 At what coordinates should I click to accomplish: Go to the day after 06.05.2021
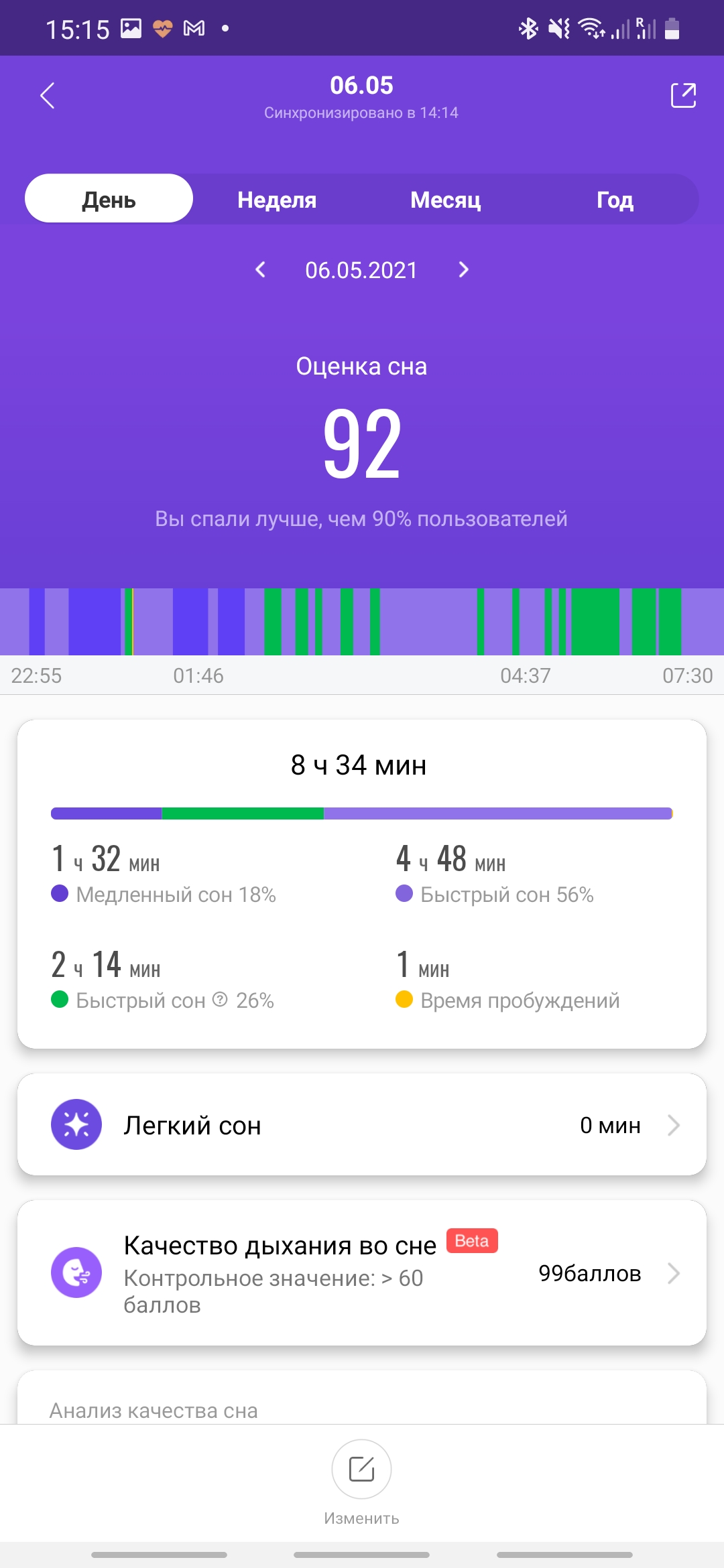tap(463, 270)
